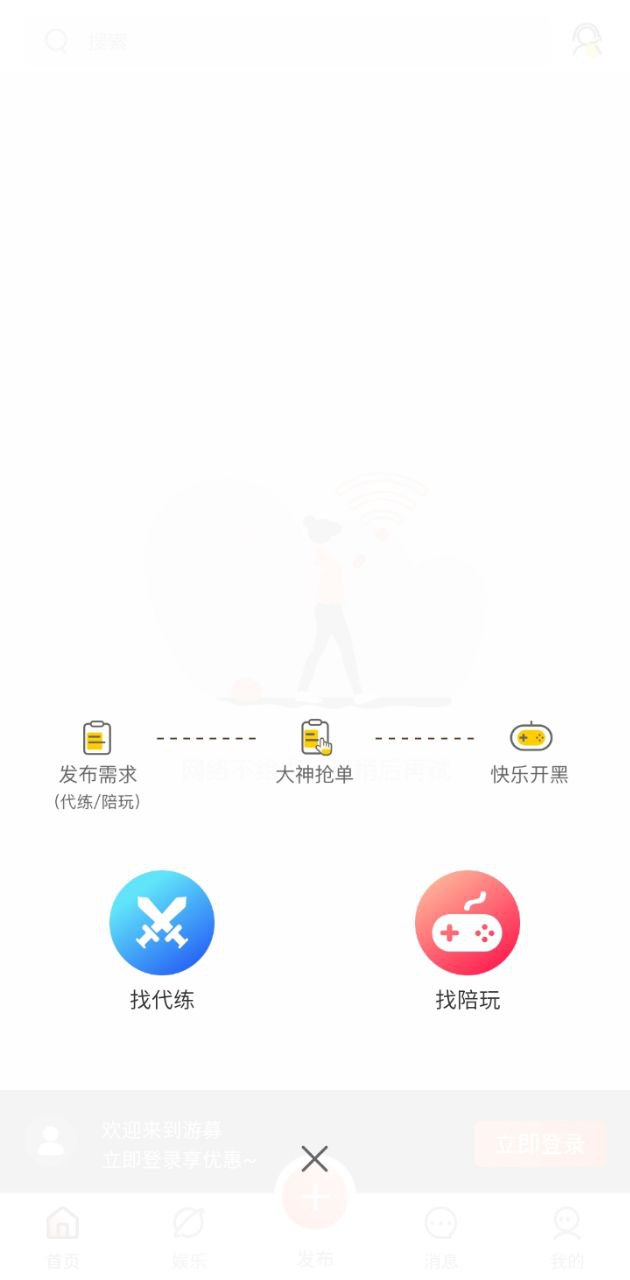Image resolution: width=630 pixels, height=1280 pixels.
Task: Select 找代练 to find a booster
Action: [x=162, y=923]
